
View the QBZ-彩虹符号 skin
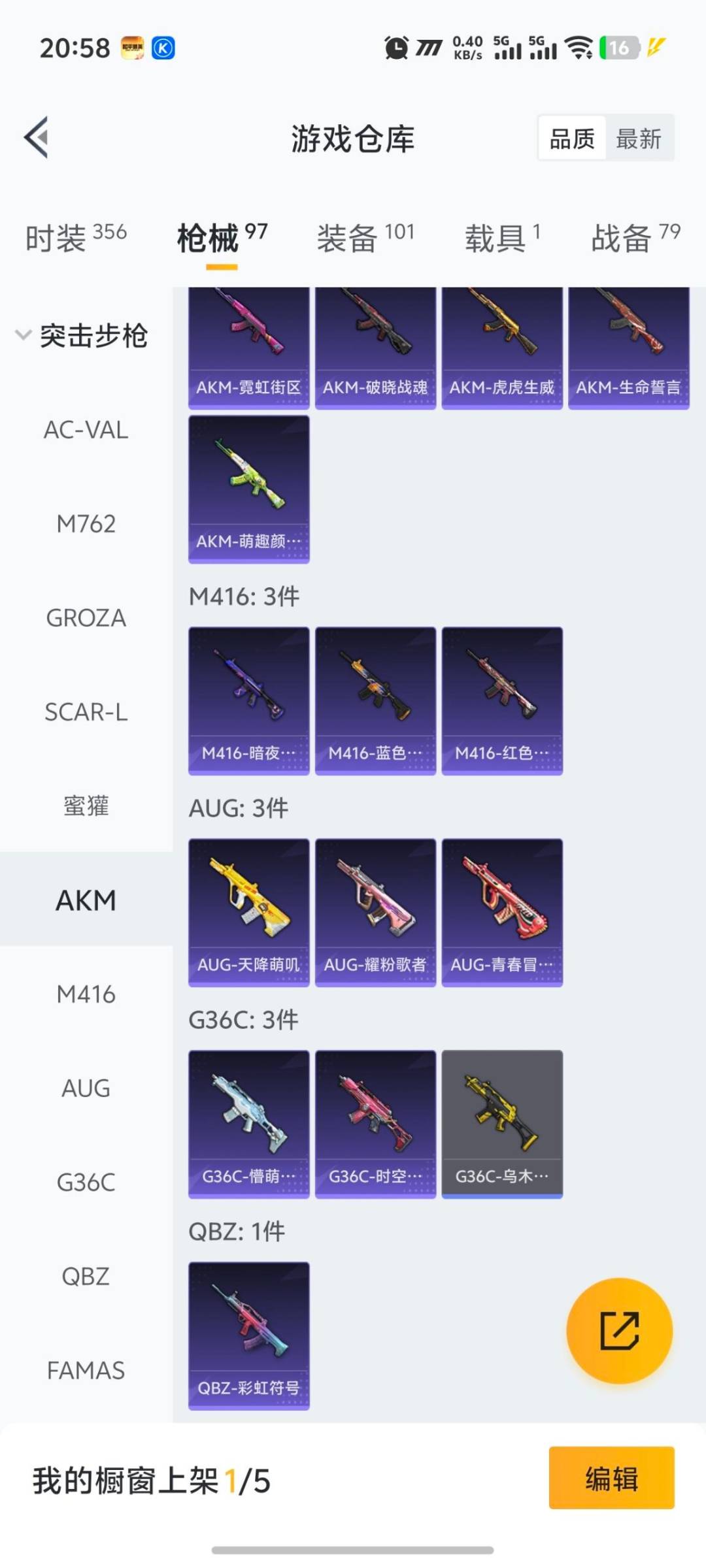coord(248,1335)
